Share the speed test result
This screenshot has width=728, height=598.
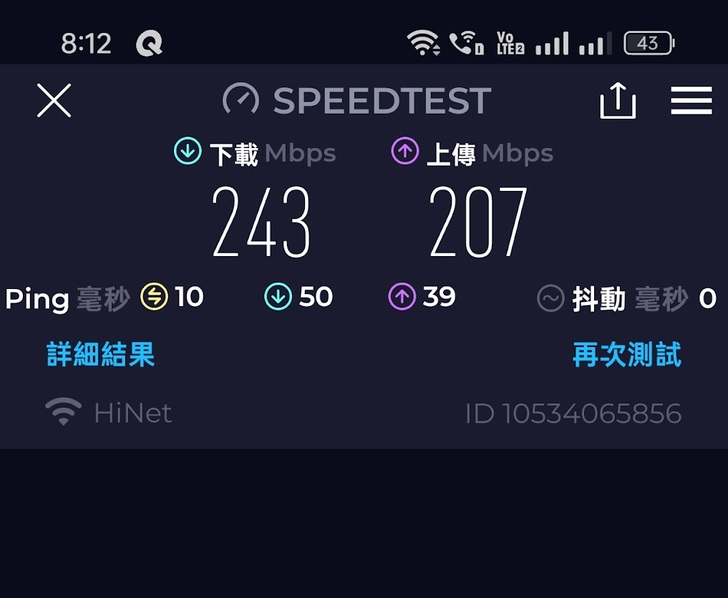[x=618, y=100]
